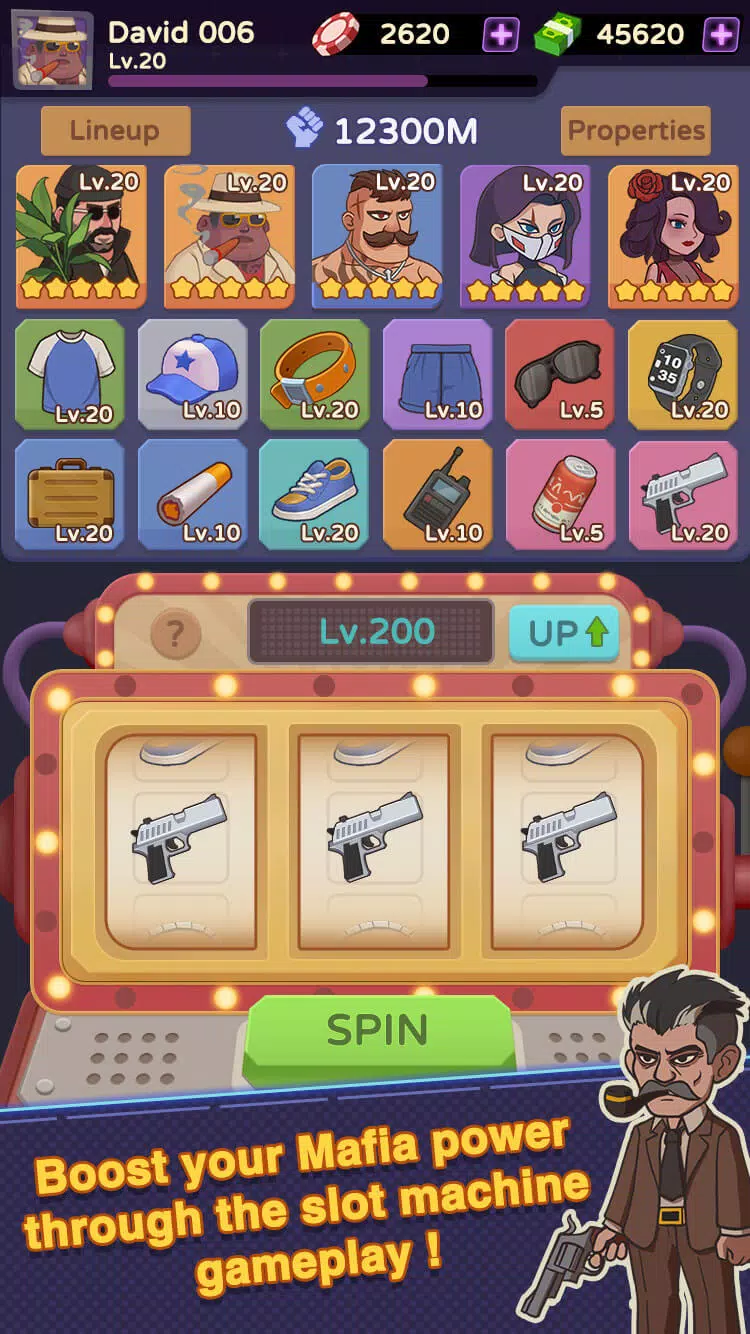Open the T-shirt equipment item
This screenshot has width=750, height=1334.
tap(70, 374)
